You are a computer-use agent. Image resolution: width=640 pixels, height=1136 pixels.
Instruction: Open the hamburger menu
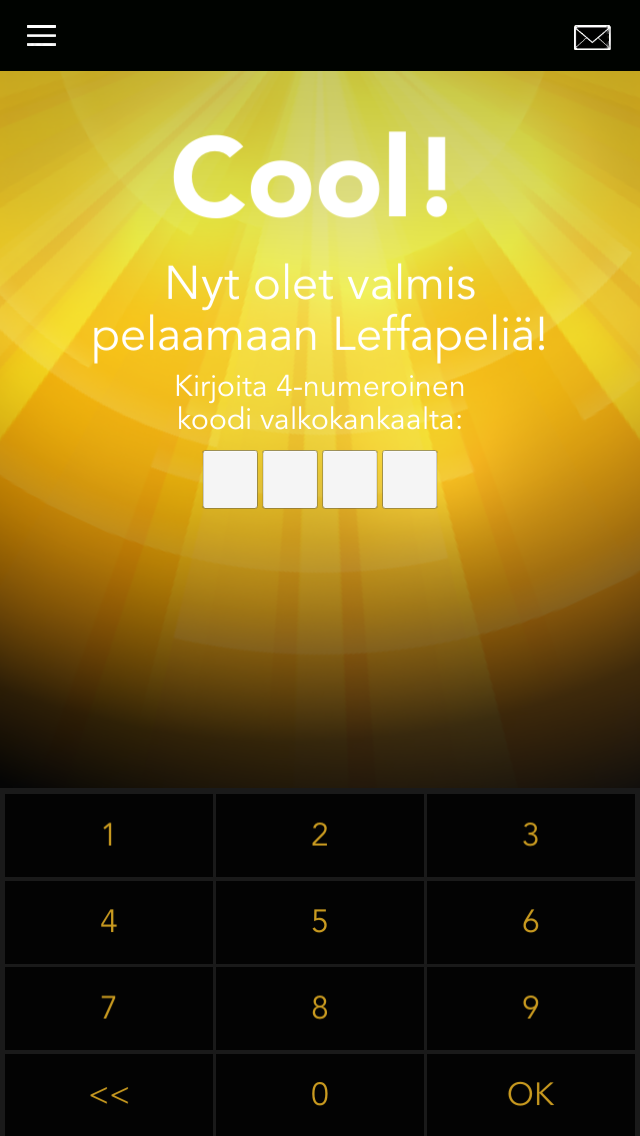[x=41, y=36]
